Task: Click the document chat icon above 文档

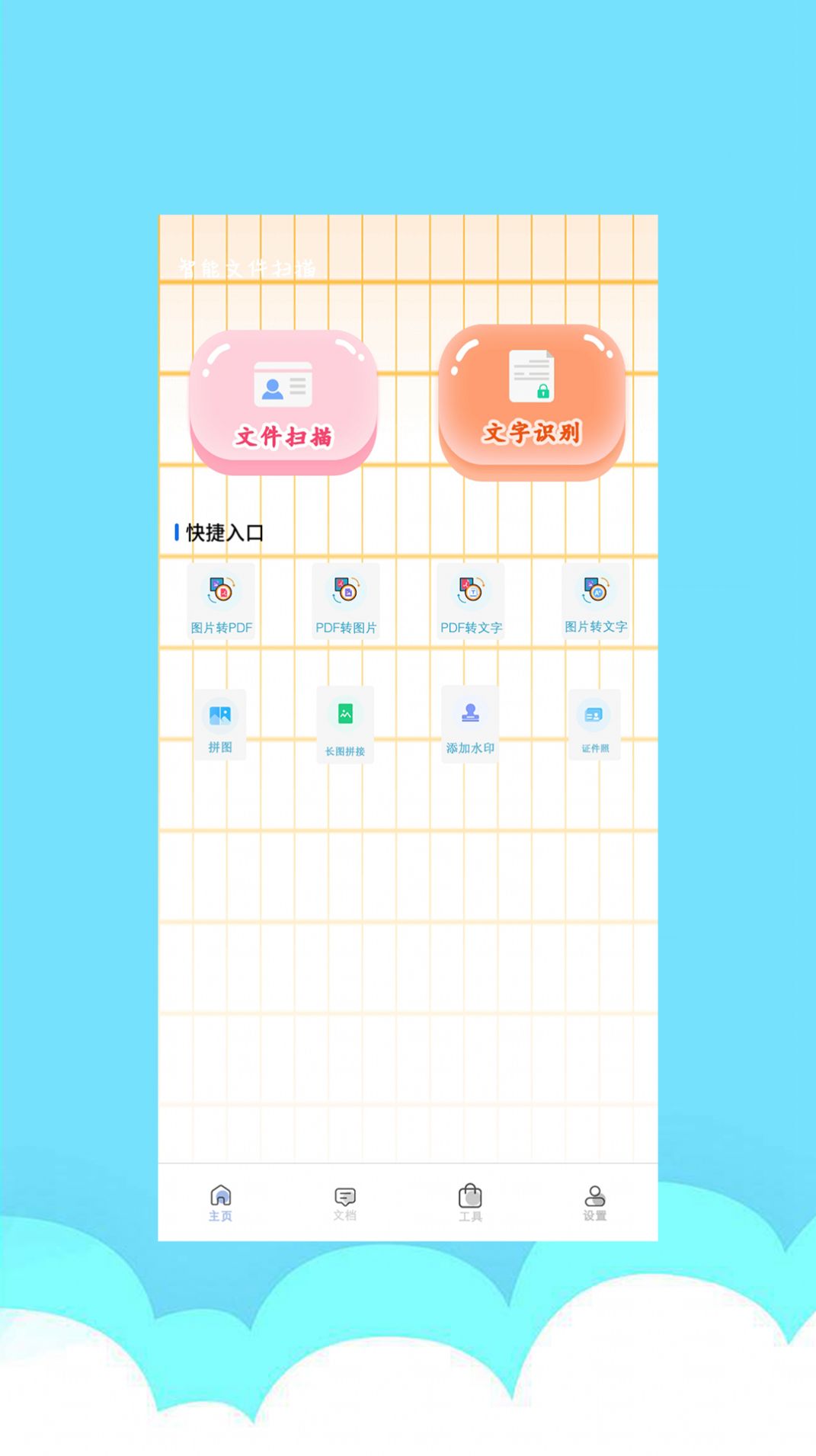Action: pos(345,1192)
